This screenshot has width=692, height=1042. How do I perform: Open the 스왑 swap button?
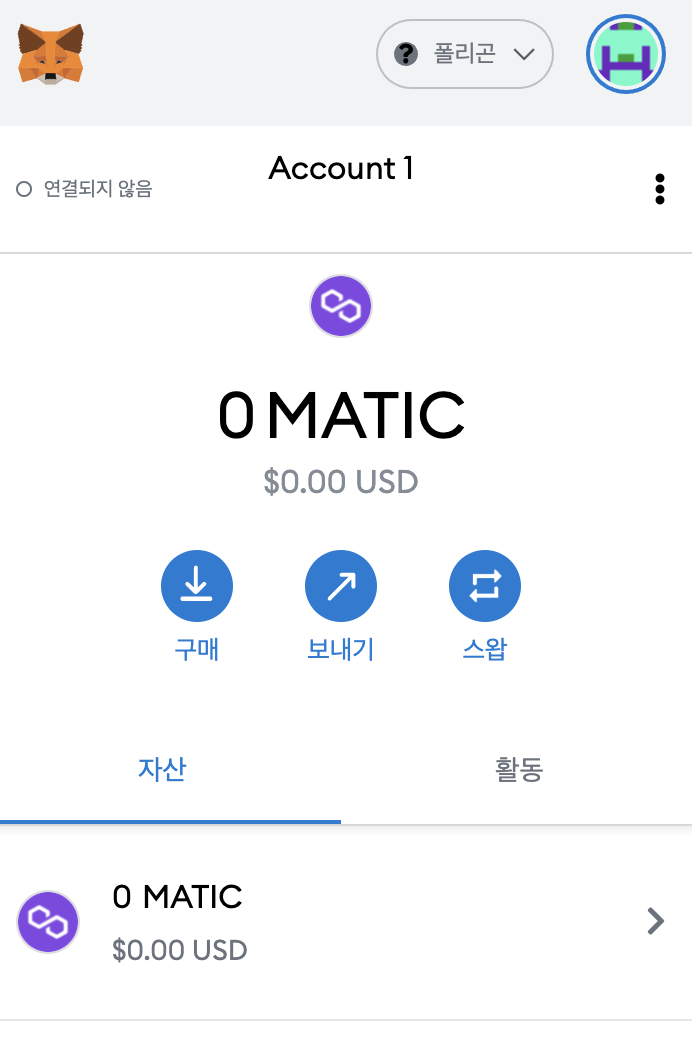485,586
